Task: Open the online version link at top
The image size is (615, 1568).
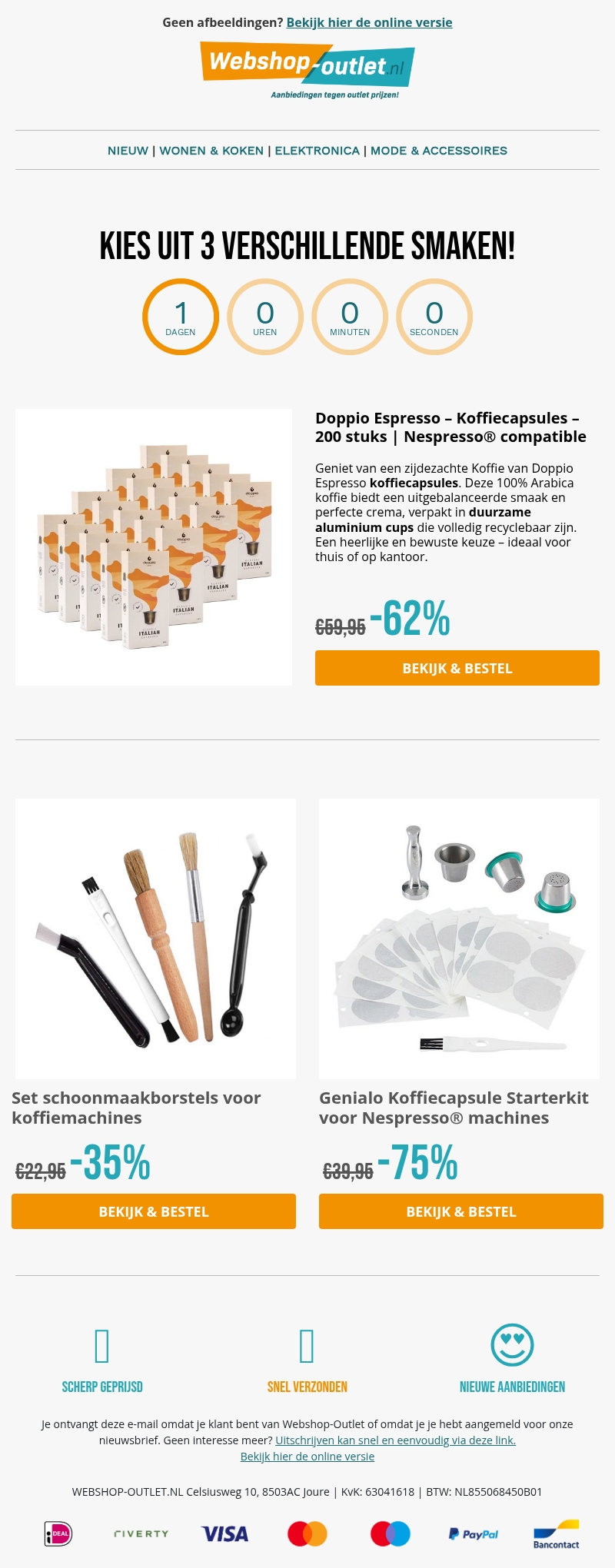Action: pyautogui.click(x=369, y=22)
